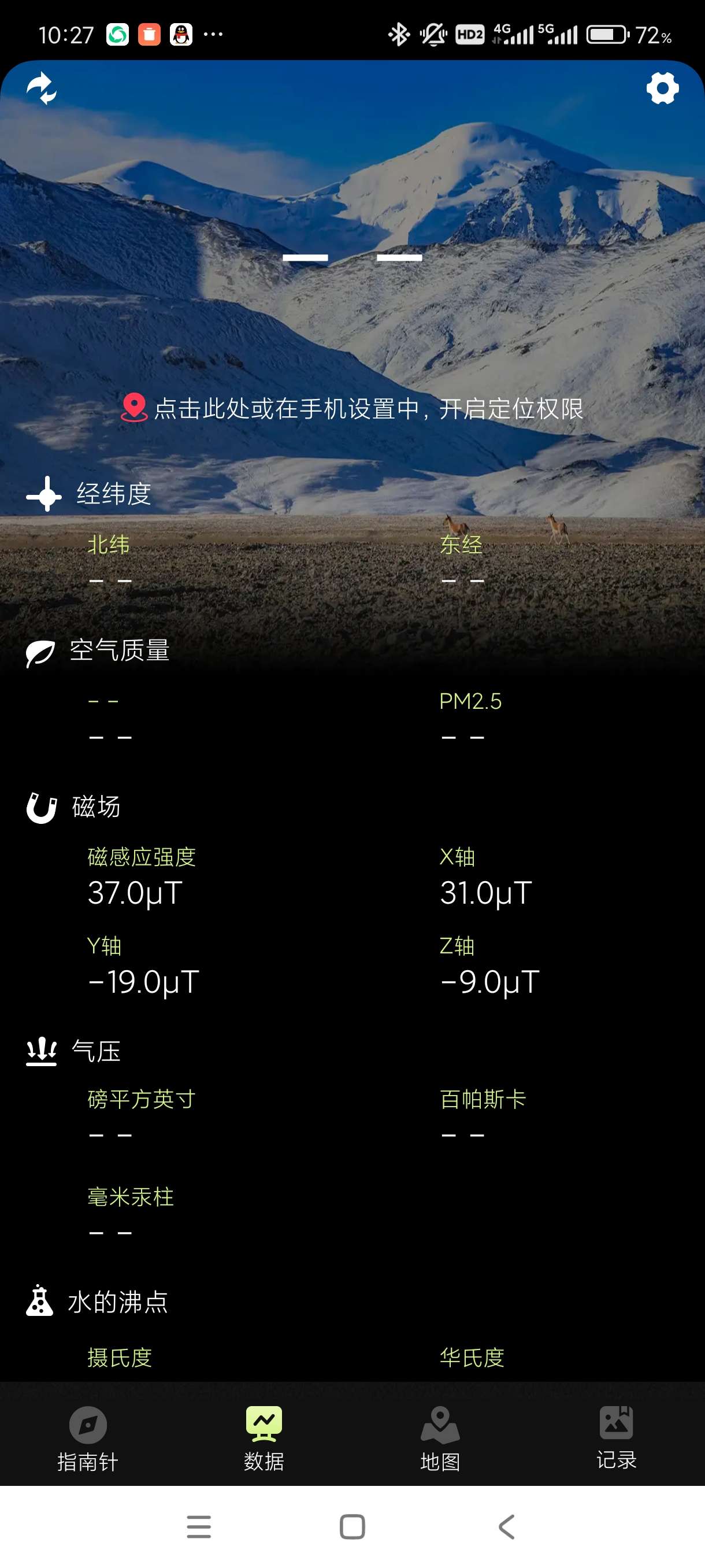Image resolution: width=705 pixels, height=1568 pixels.
Task: Open the settings gear
Action: pos(662,89)
